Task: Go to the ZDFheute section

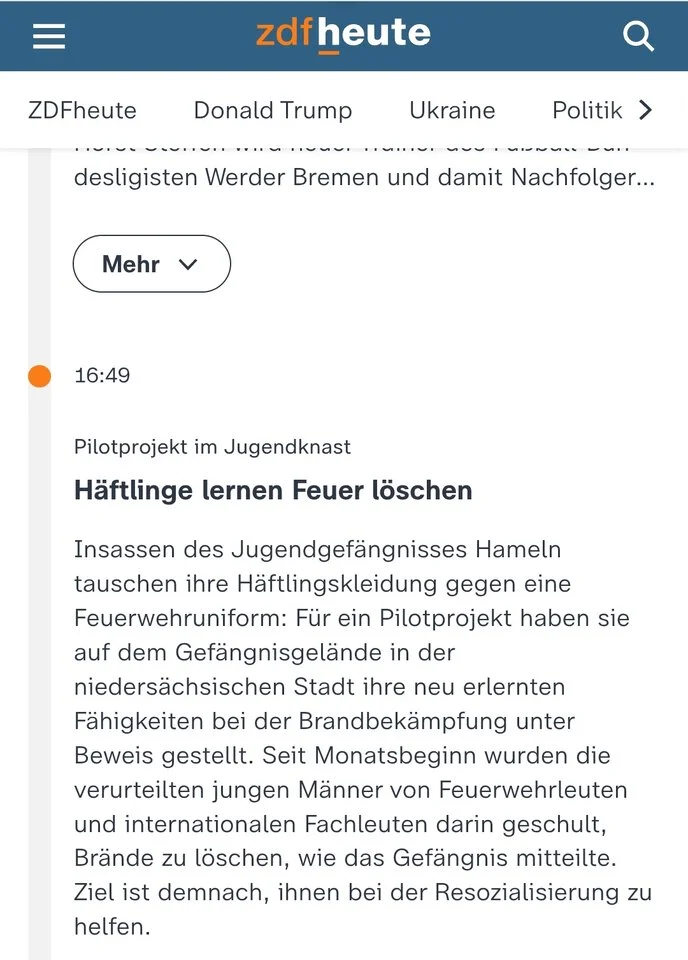Action: pos(82,110)
